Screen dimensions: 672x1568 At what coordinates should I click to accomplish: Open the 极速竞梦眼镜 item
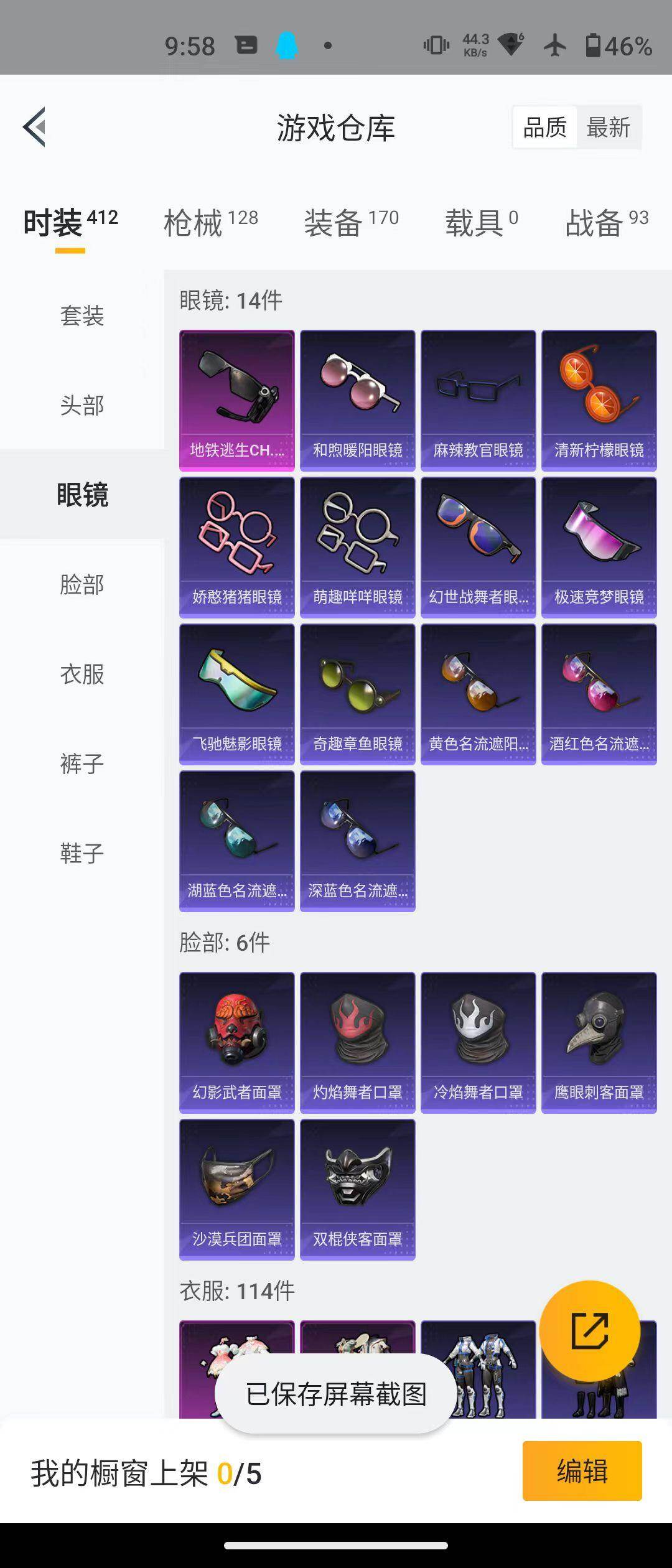(599, 546)
